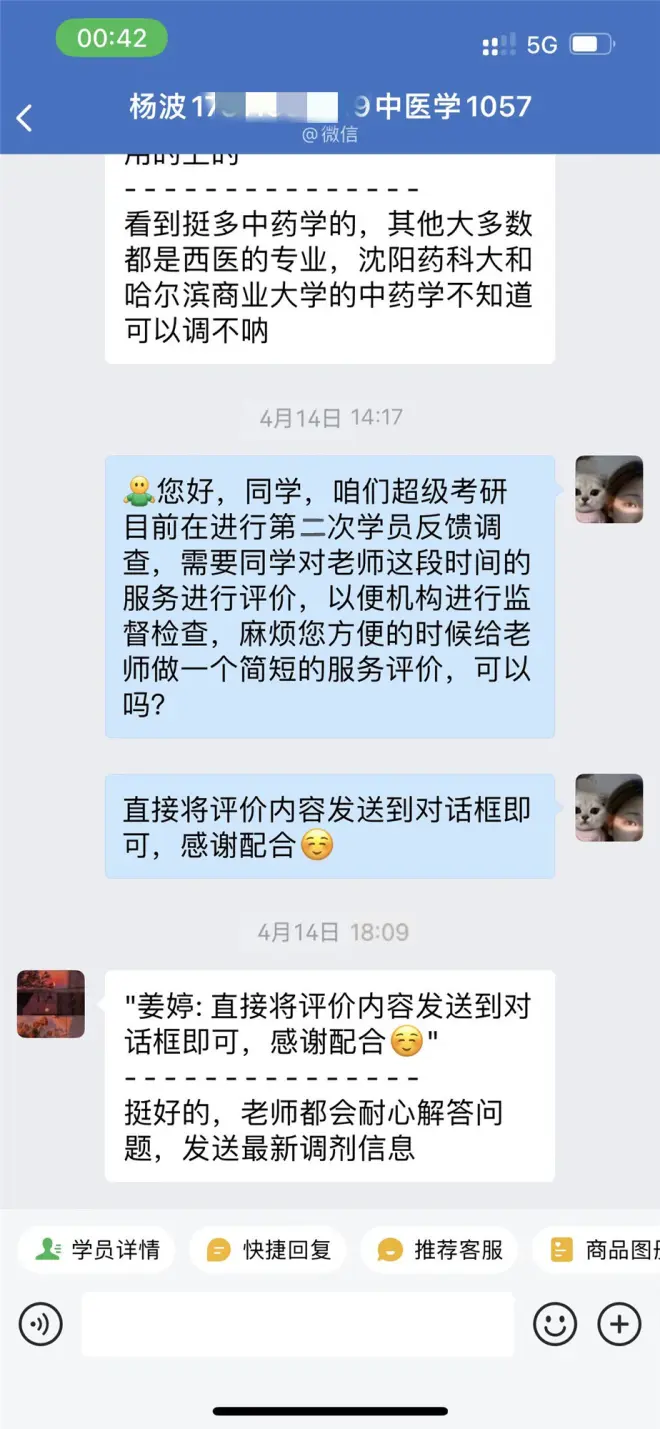The height and width of the screenshot is (1429, 660).
Task: Open the plus attachments menu
Action: click(x=619, y=1325)
